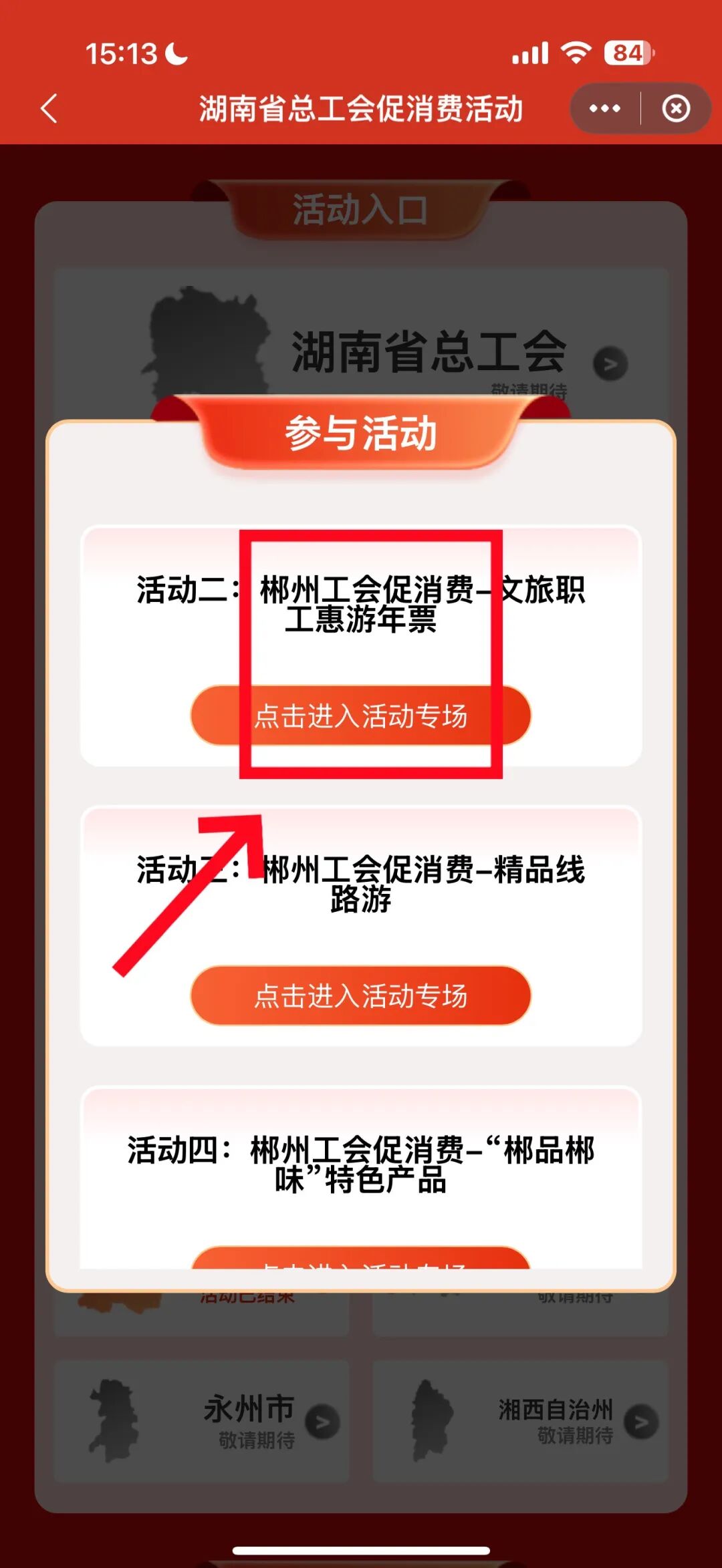
Task: Enter 文旅职工惠游年票 activity venue
Action: (360, 716)
